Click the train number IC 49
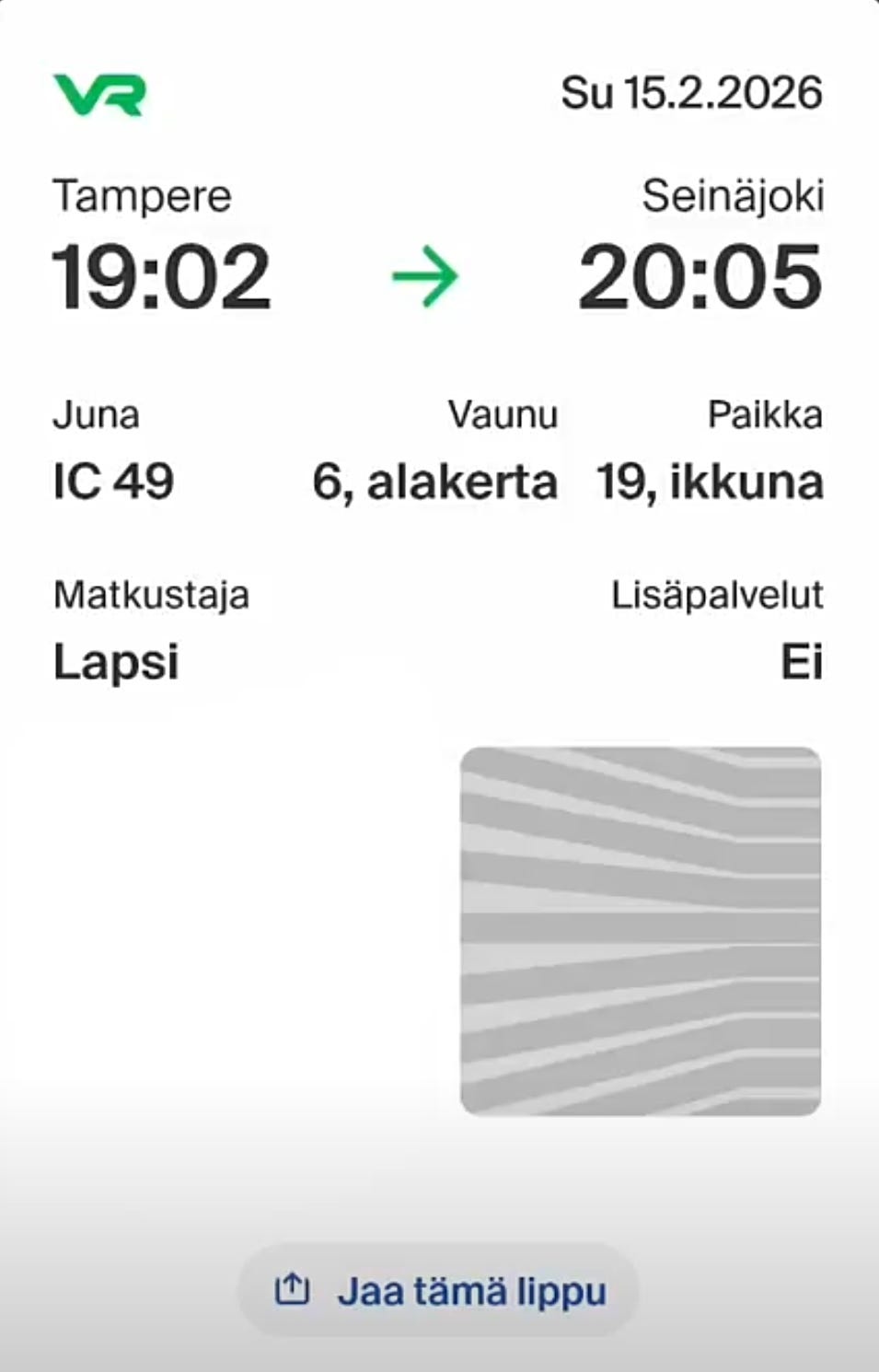This screenshot has height=1372, width=879. (x=112, y=480)
